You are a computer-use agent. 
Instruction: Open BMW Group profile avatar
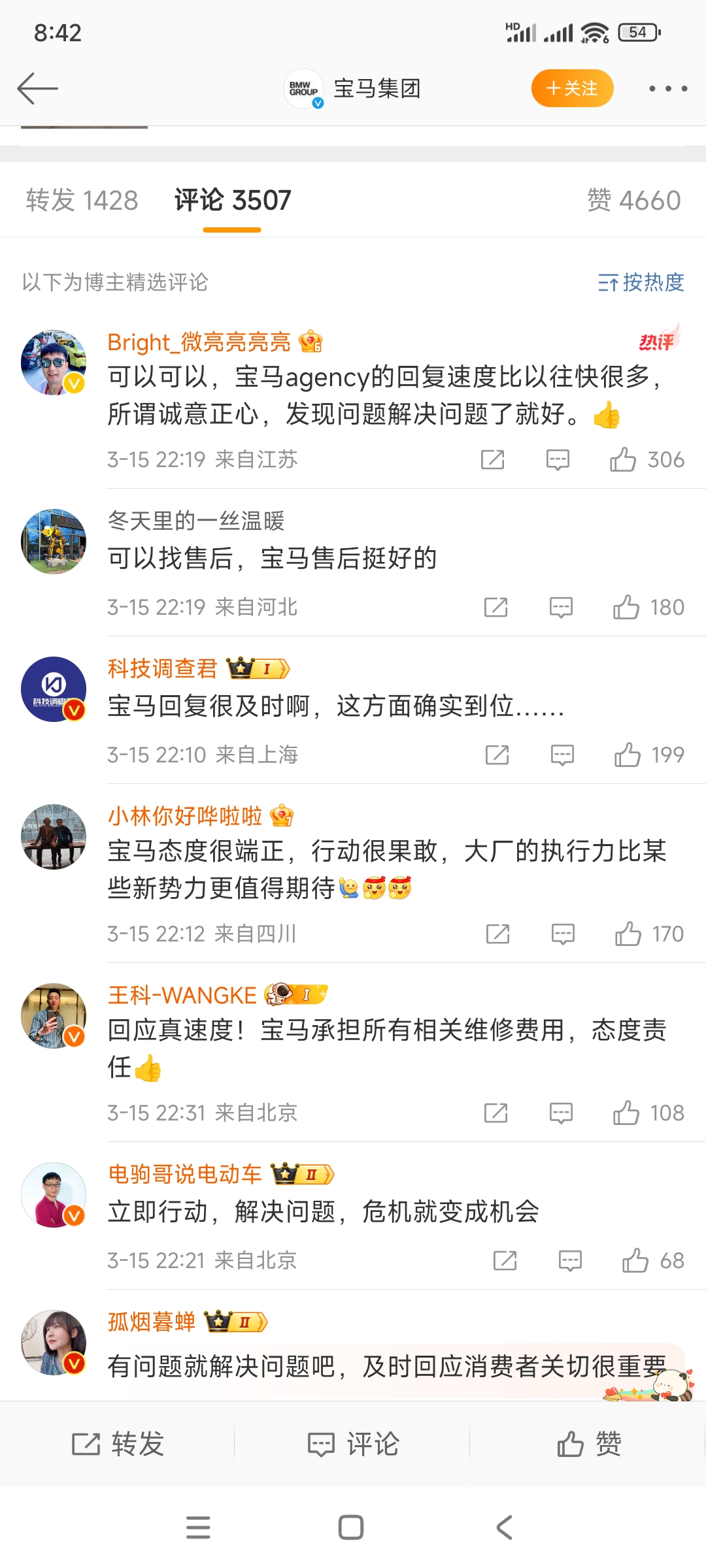click(303, 88)
